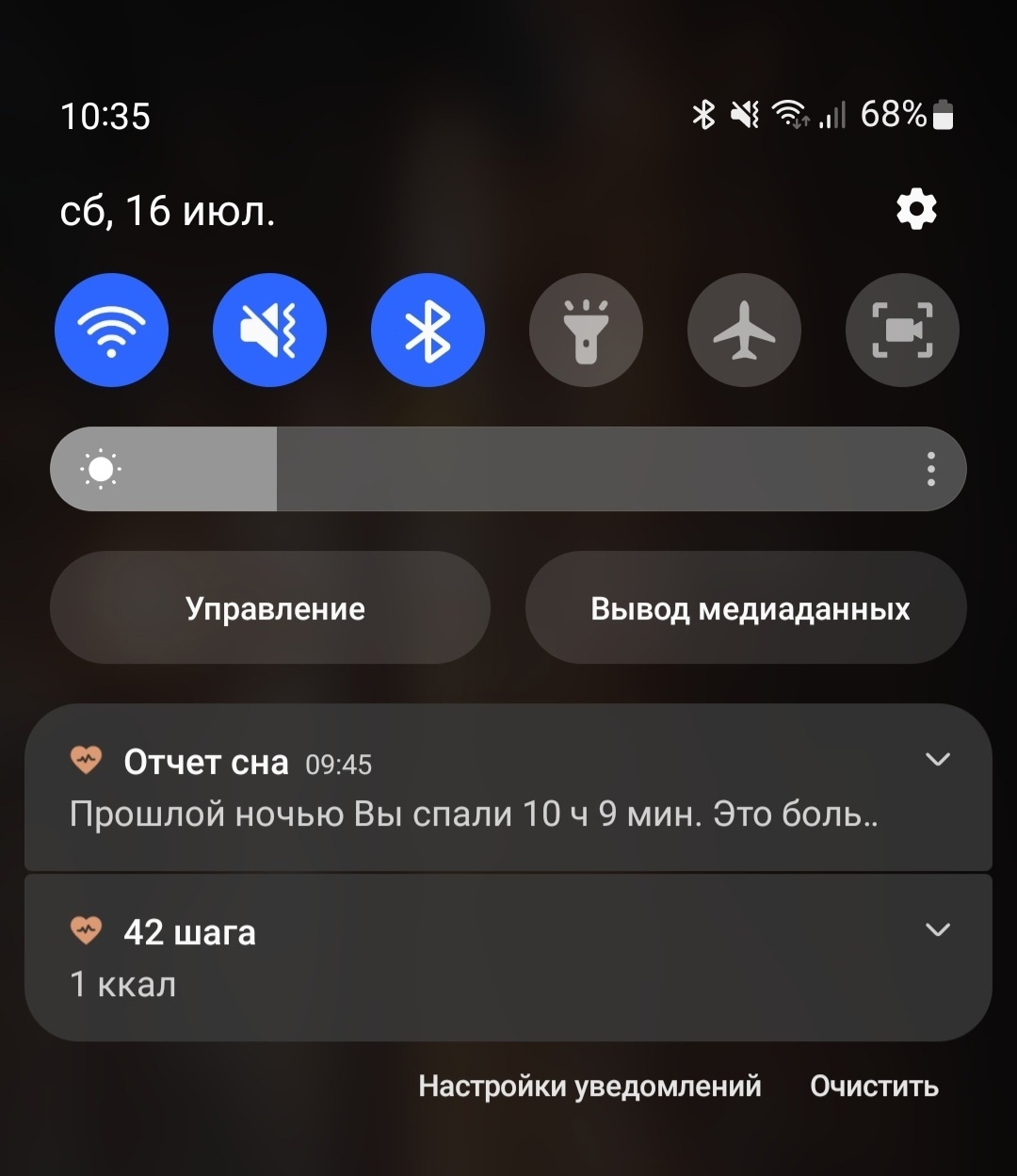Clear all notifications with Очистить
Screen dimensions: 1017x1176
pos(874,1087)
